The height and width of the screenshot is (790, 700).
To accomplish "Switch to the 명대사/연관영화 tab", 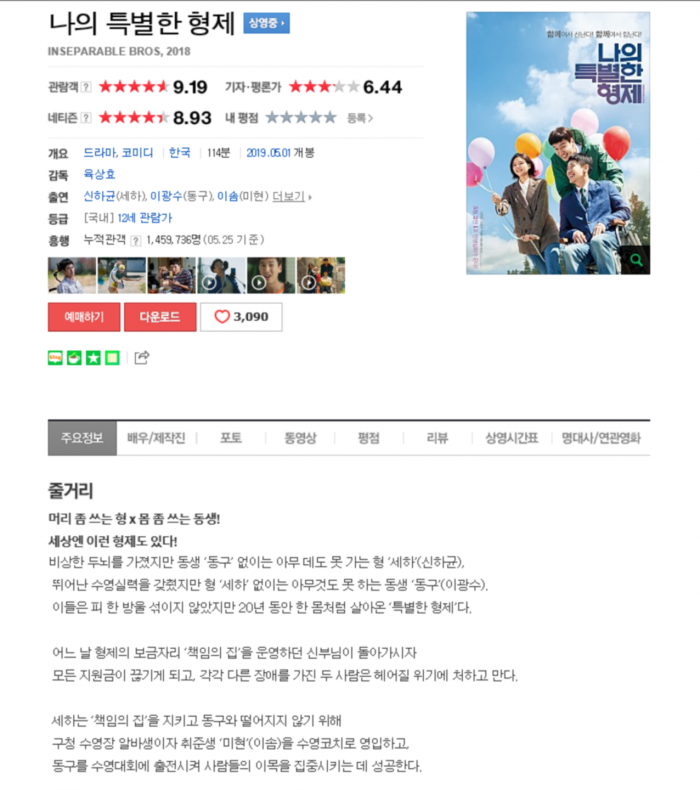I will coord(600,438).
